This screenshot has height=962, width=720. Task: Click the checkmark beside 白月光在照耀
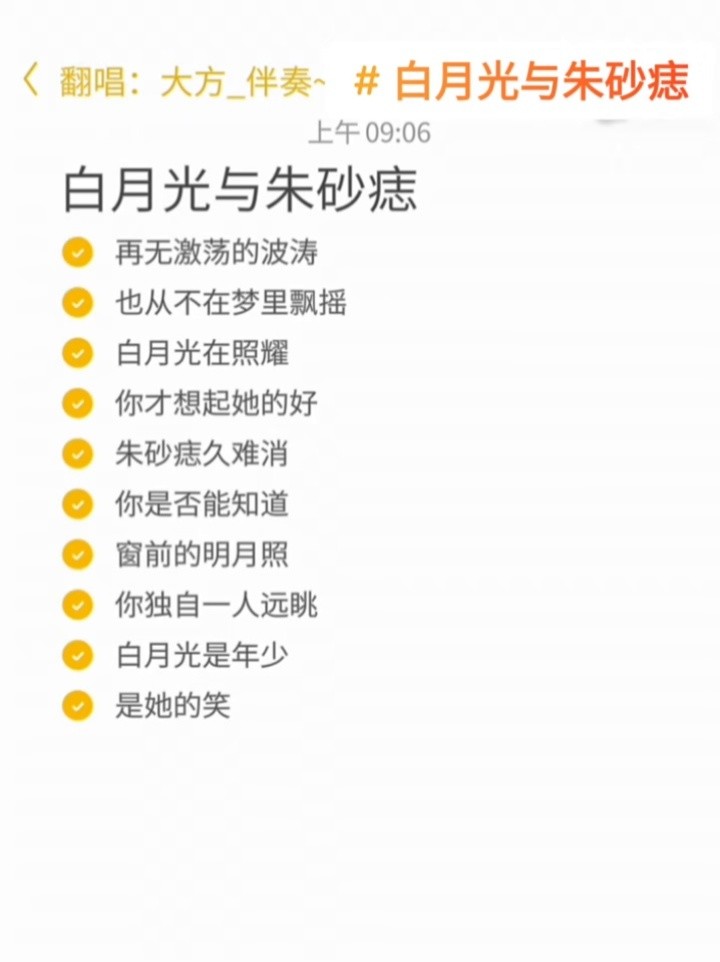pyautogui.click(x=77, y=353)
